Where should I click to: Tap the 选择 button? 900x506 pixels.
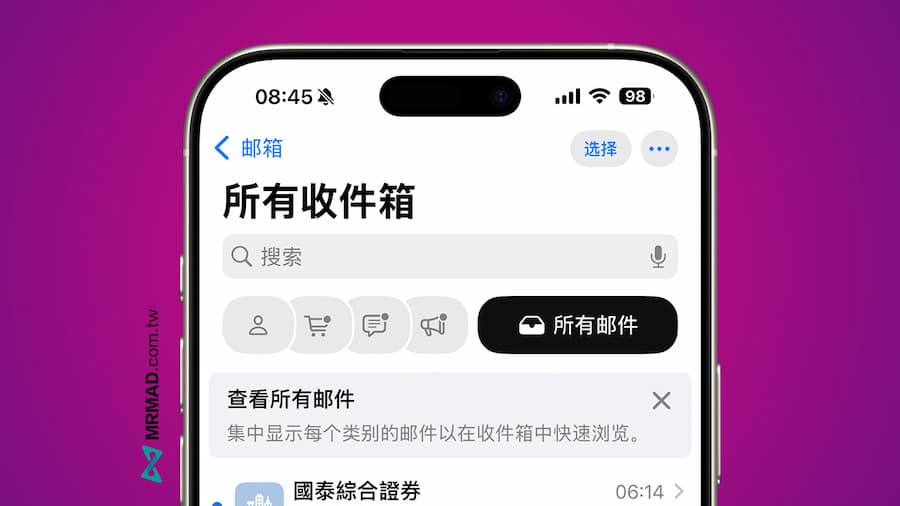600,149
